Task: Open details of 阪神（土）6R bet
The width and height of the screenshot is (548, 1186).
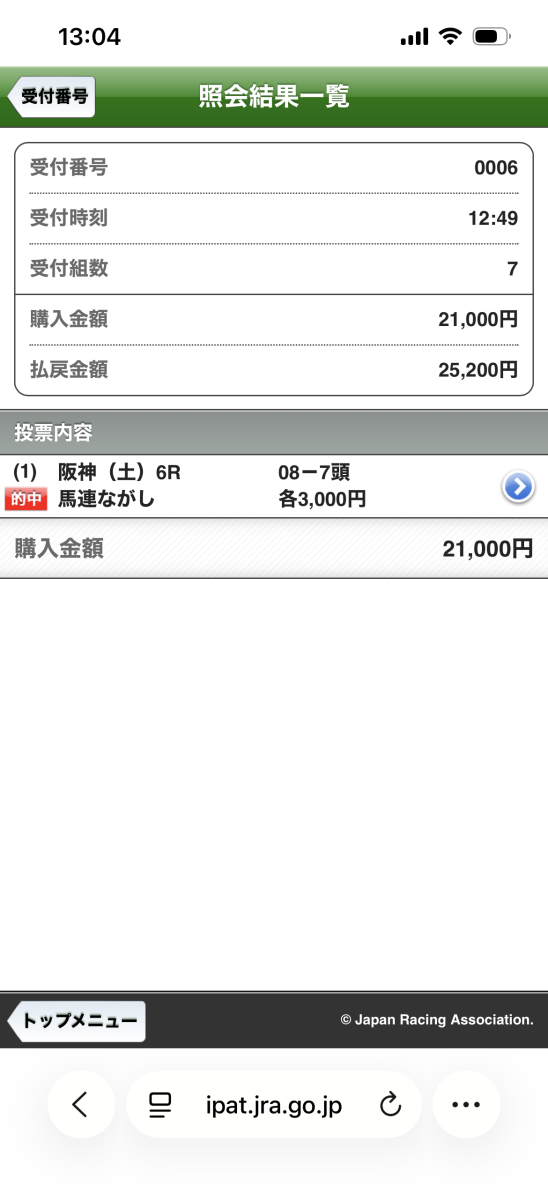Action: (x=519, y=487)
